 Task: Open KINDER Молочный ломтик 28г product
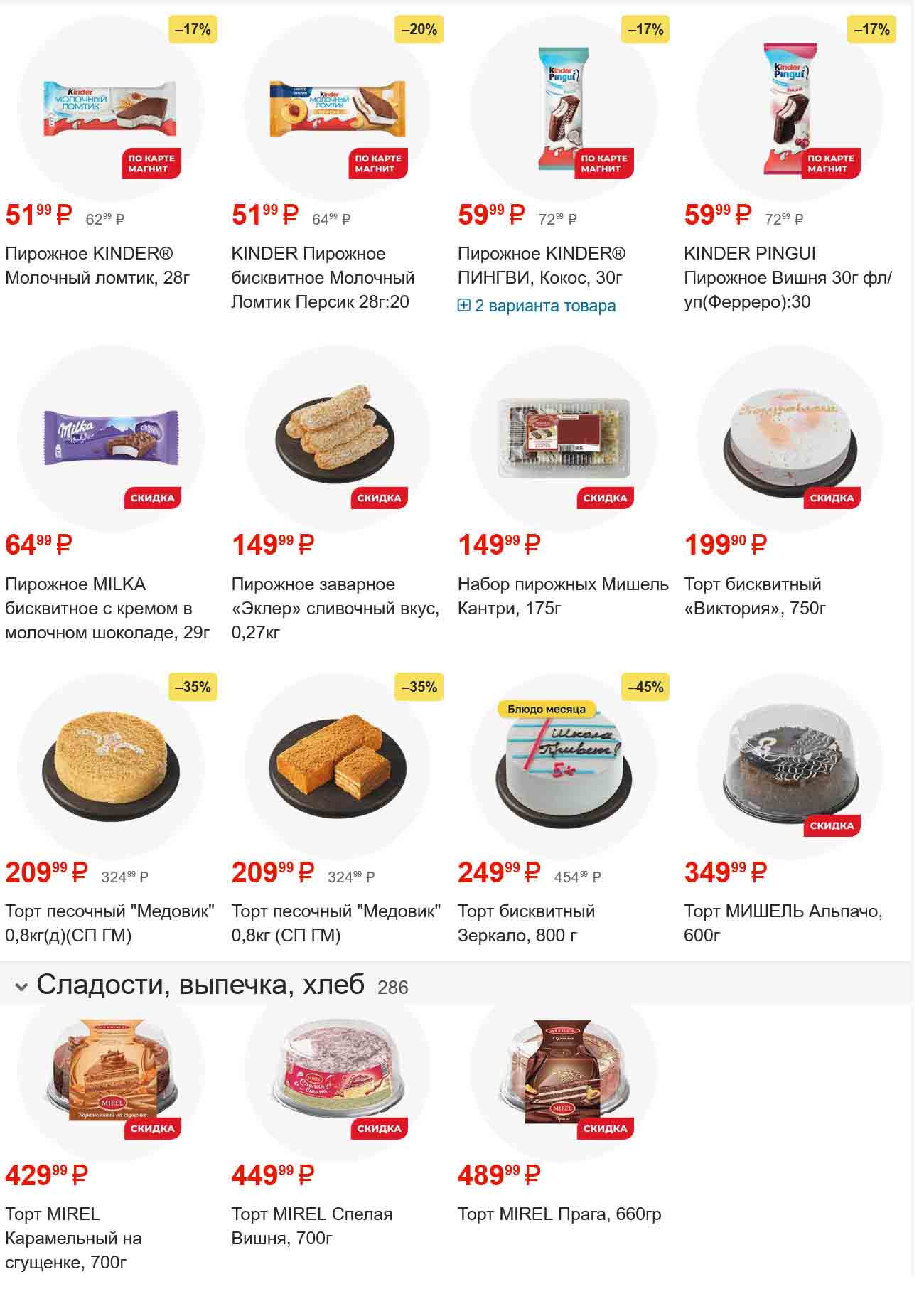pos(89,265)
